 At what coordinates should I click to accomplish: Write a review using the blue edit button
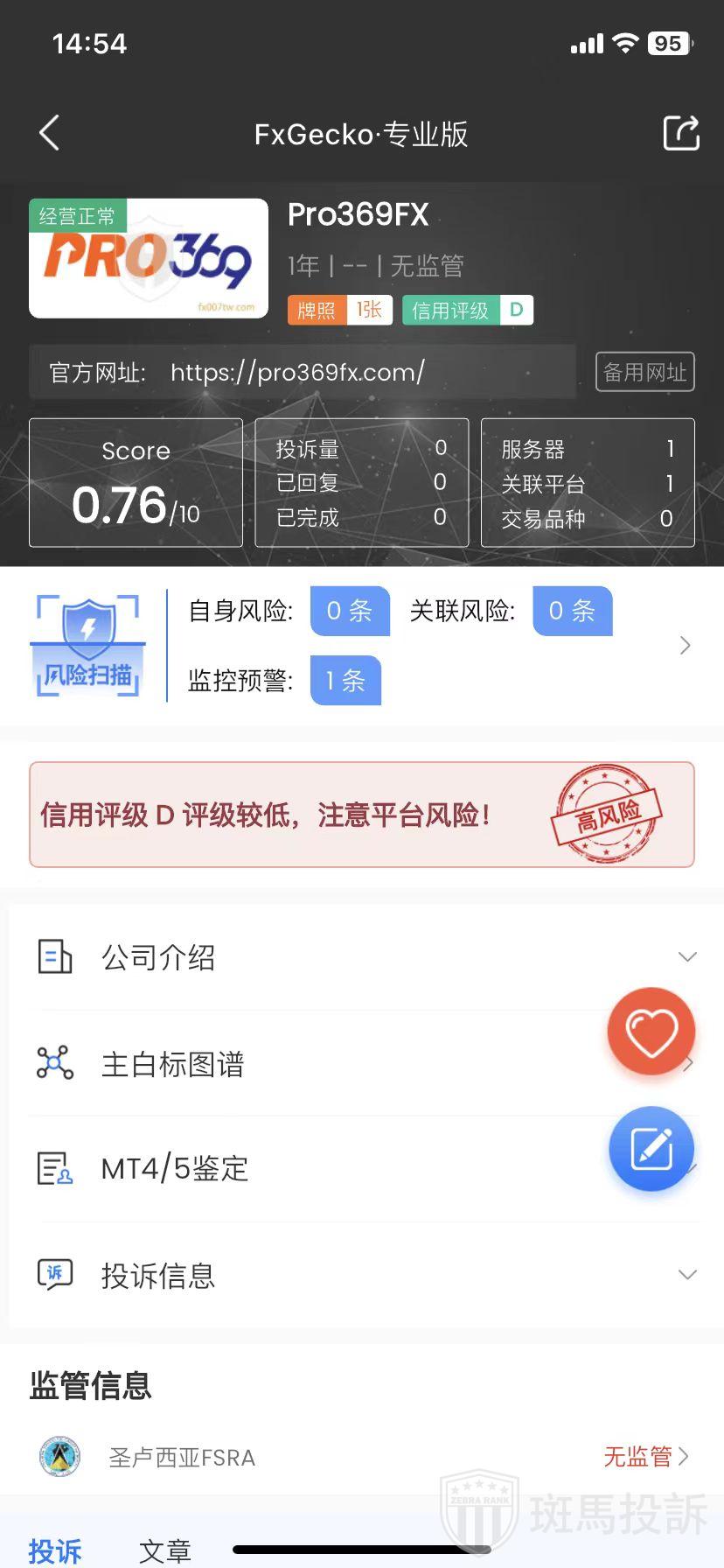(x=651, y=1149)
